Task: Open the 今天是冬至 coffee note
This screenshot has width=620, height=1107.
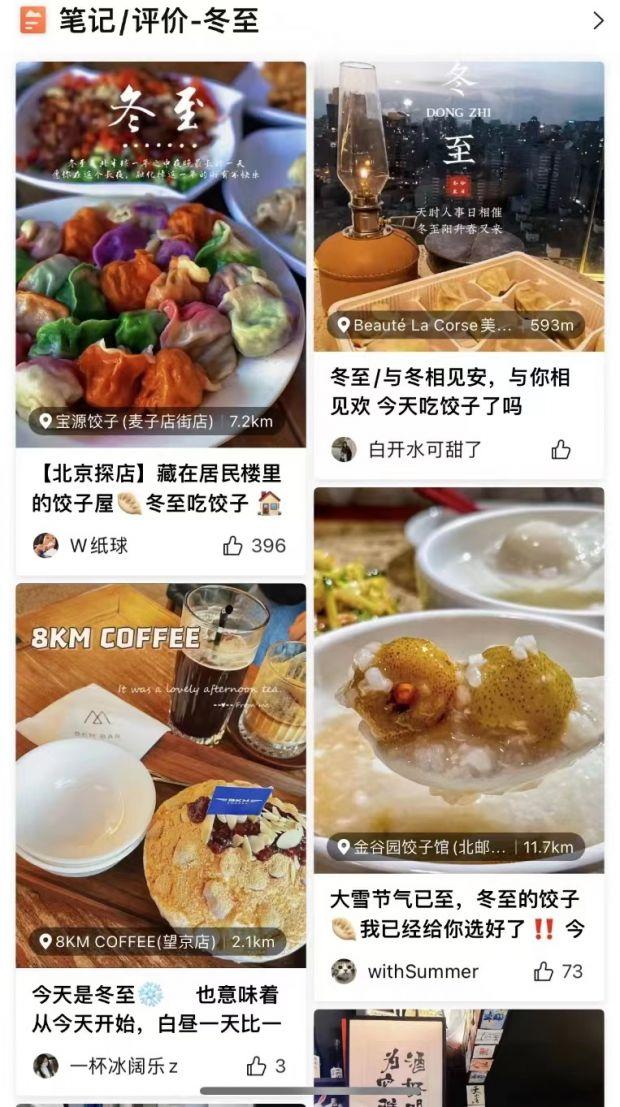Action: pos(157,1009)
